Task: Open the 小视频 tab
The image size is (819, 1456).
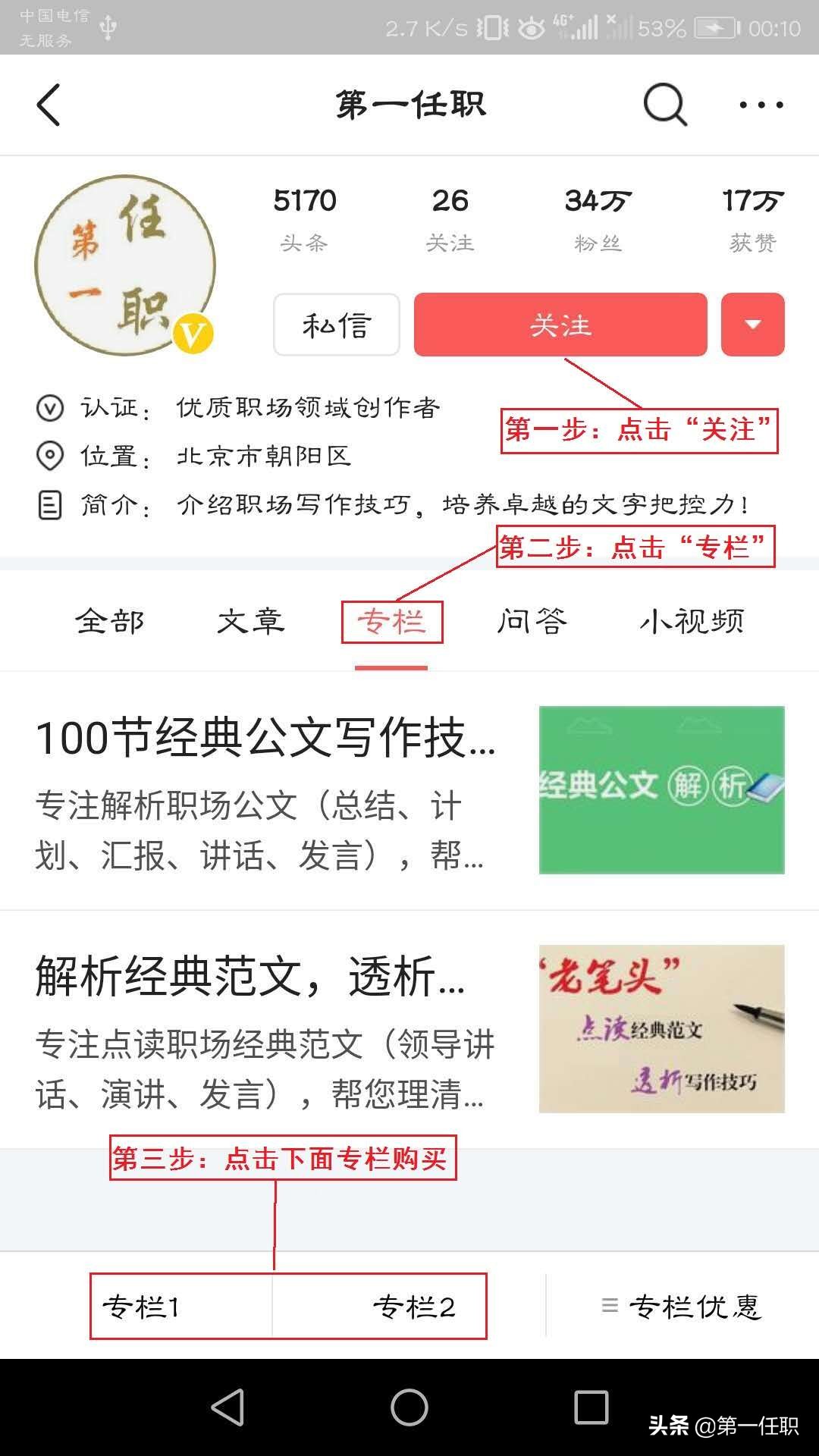Action: (x=692, y=620)
